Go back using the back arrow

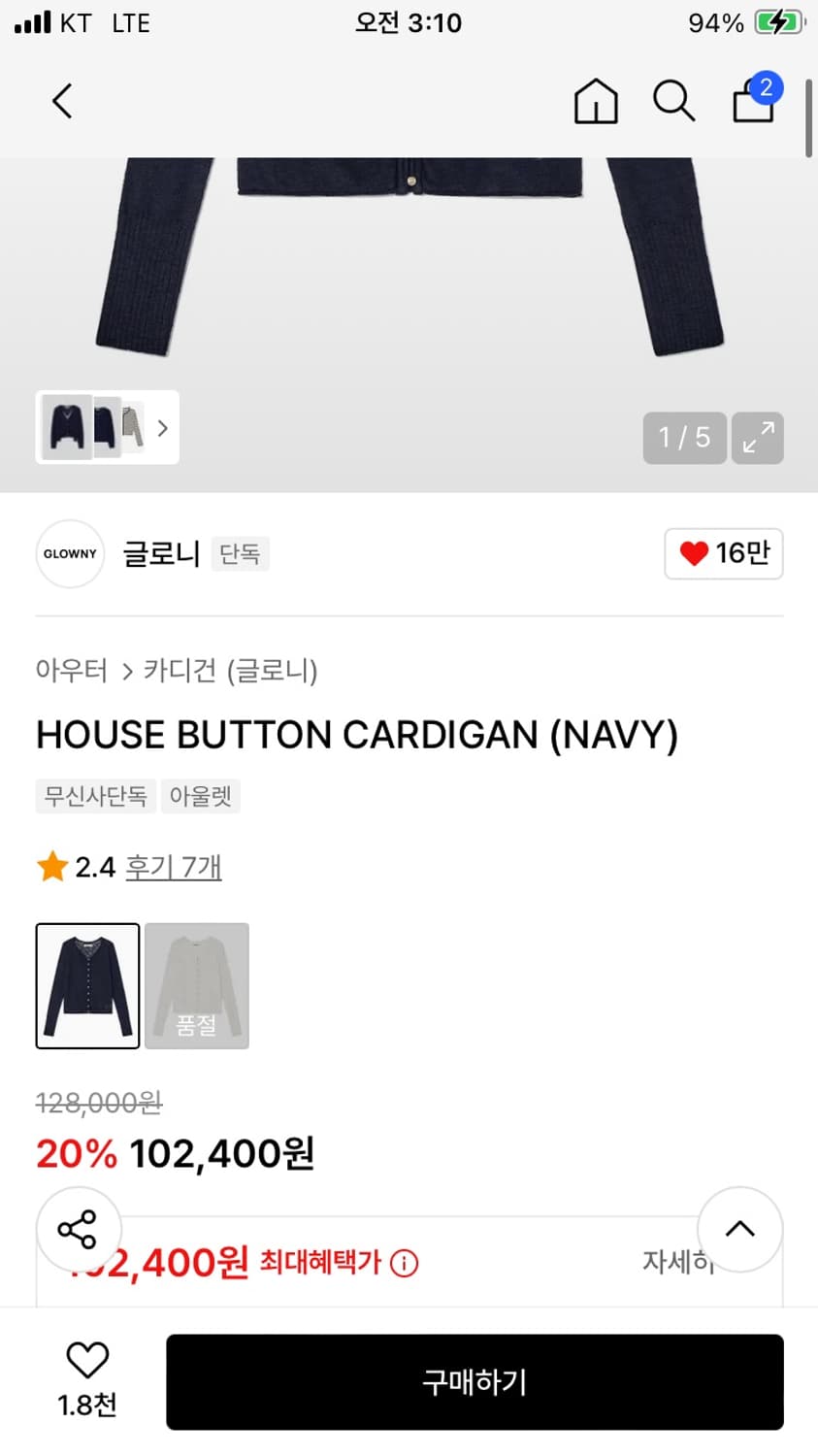pyautogui.click(x=62, y=101)
